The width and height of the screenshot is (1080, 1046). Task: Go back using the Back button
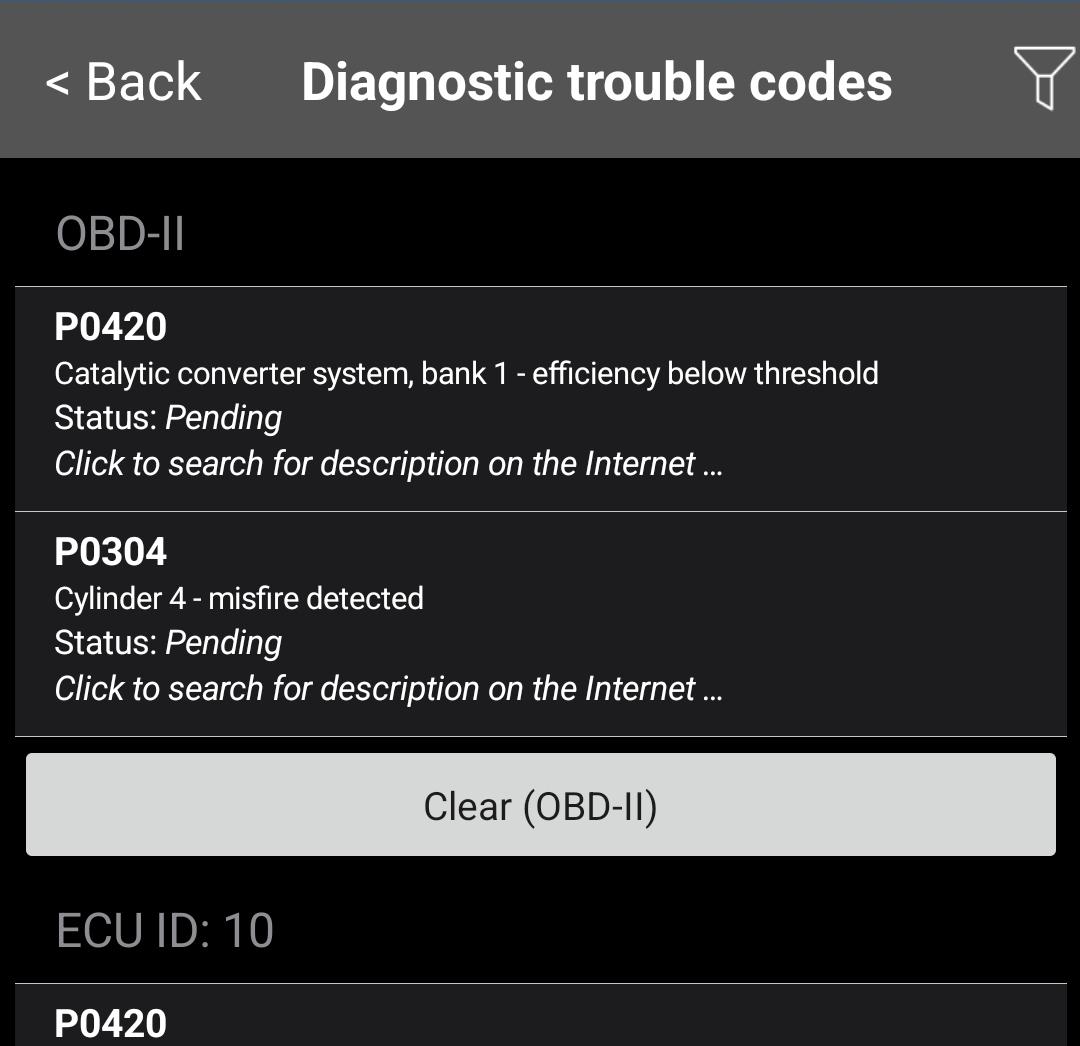123,81
